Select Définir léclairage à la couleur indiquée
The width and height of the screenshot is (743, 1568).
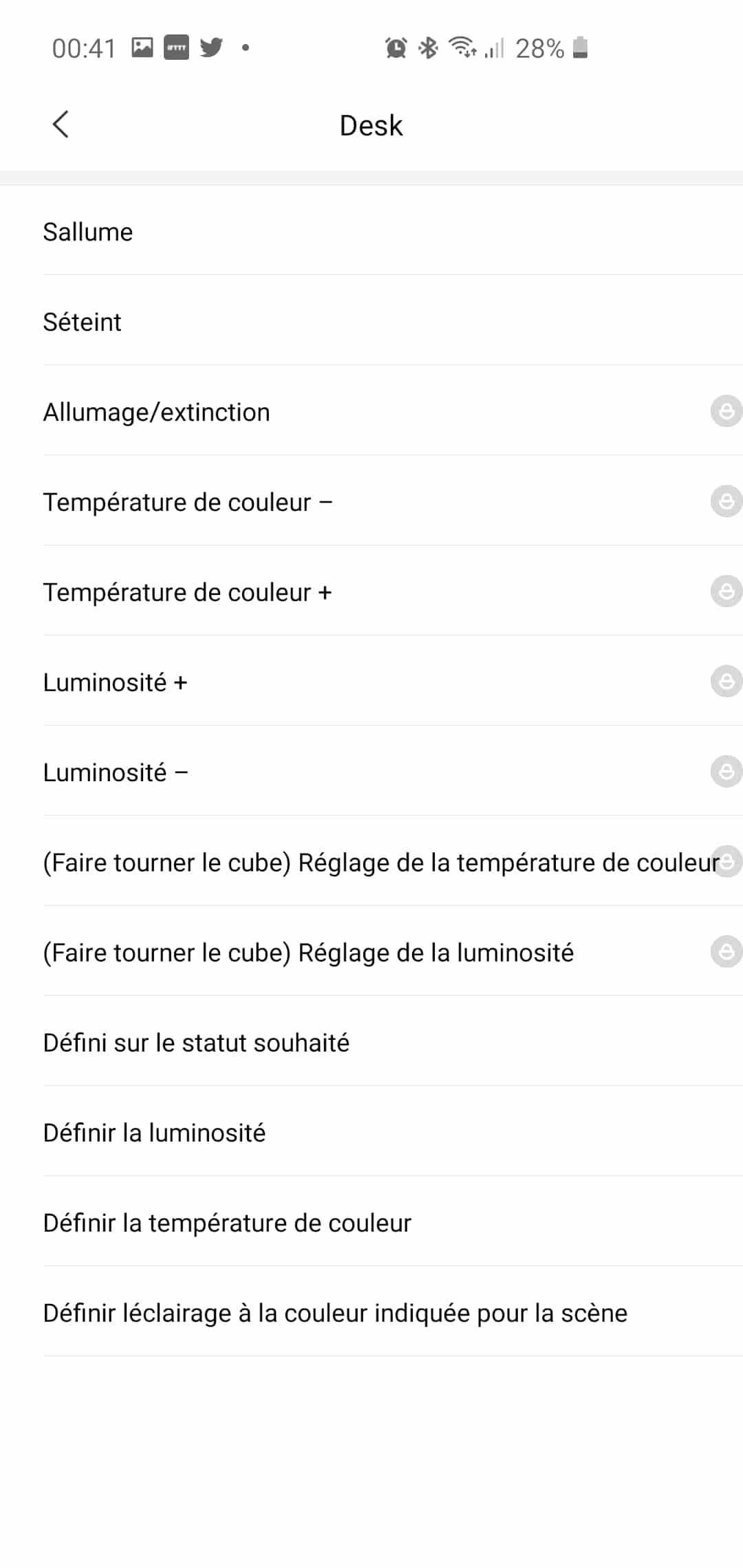(x=371, y=1313)
